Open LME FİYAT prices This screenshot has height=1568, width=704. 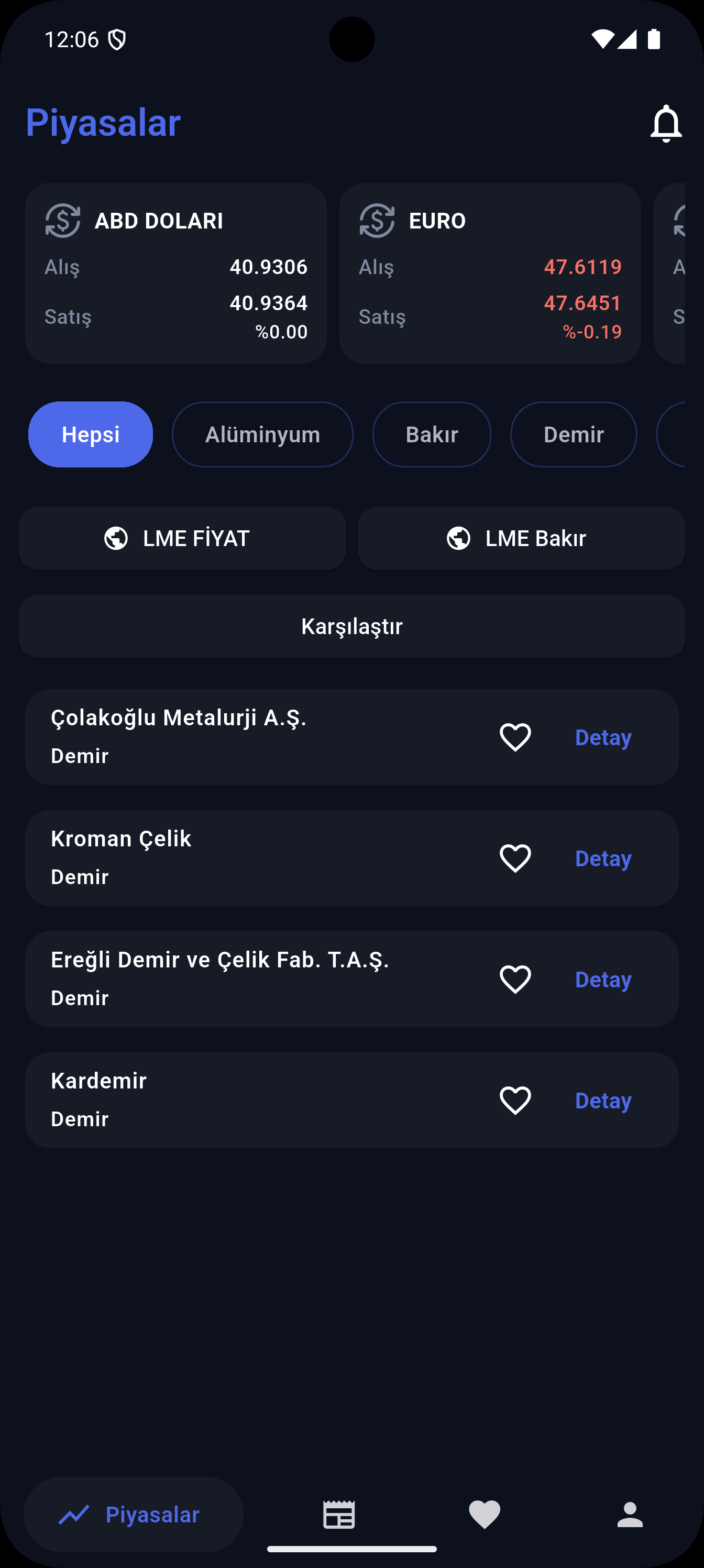coord(182,538)
